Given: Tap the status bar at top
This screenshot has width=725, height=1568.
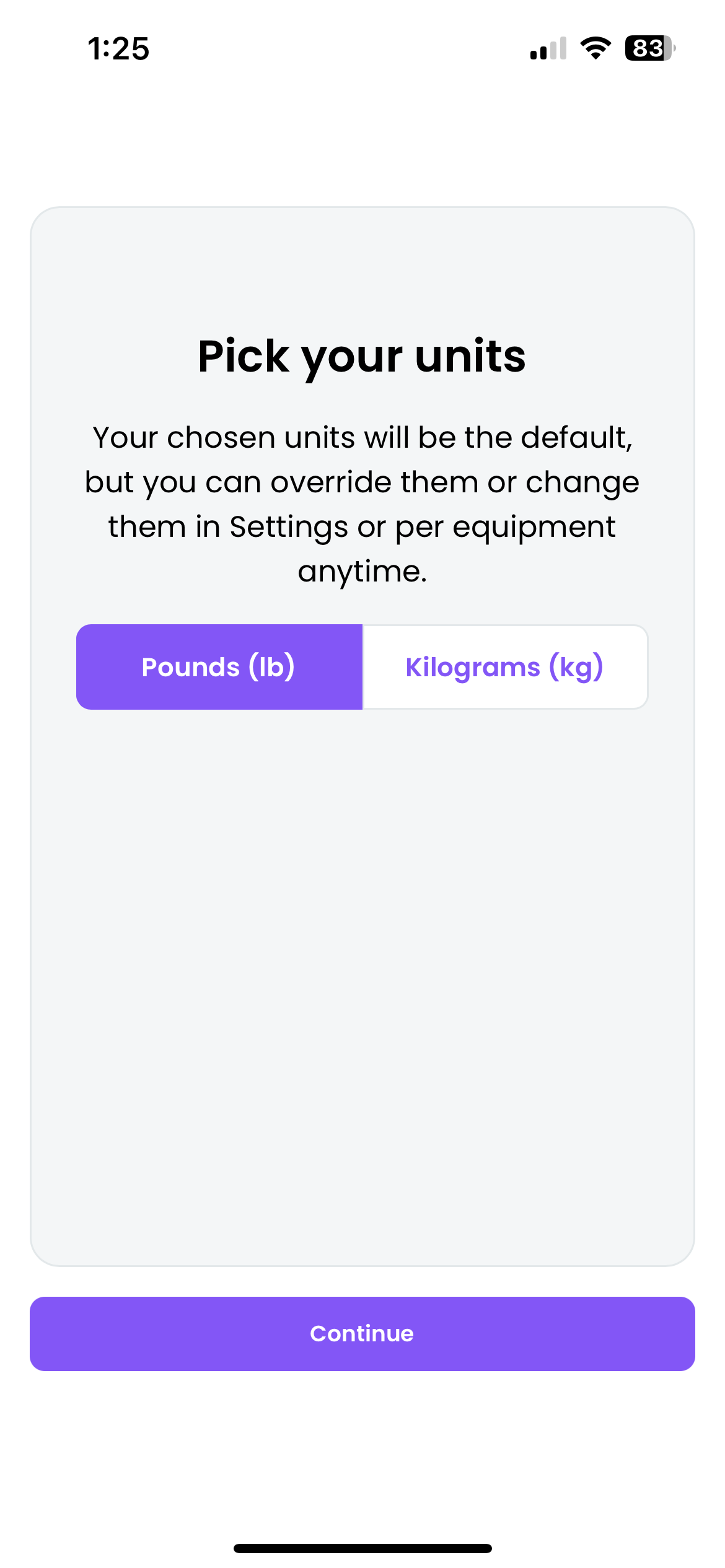Looking at the screenshot, I should [x=362, y=50].
